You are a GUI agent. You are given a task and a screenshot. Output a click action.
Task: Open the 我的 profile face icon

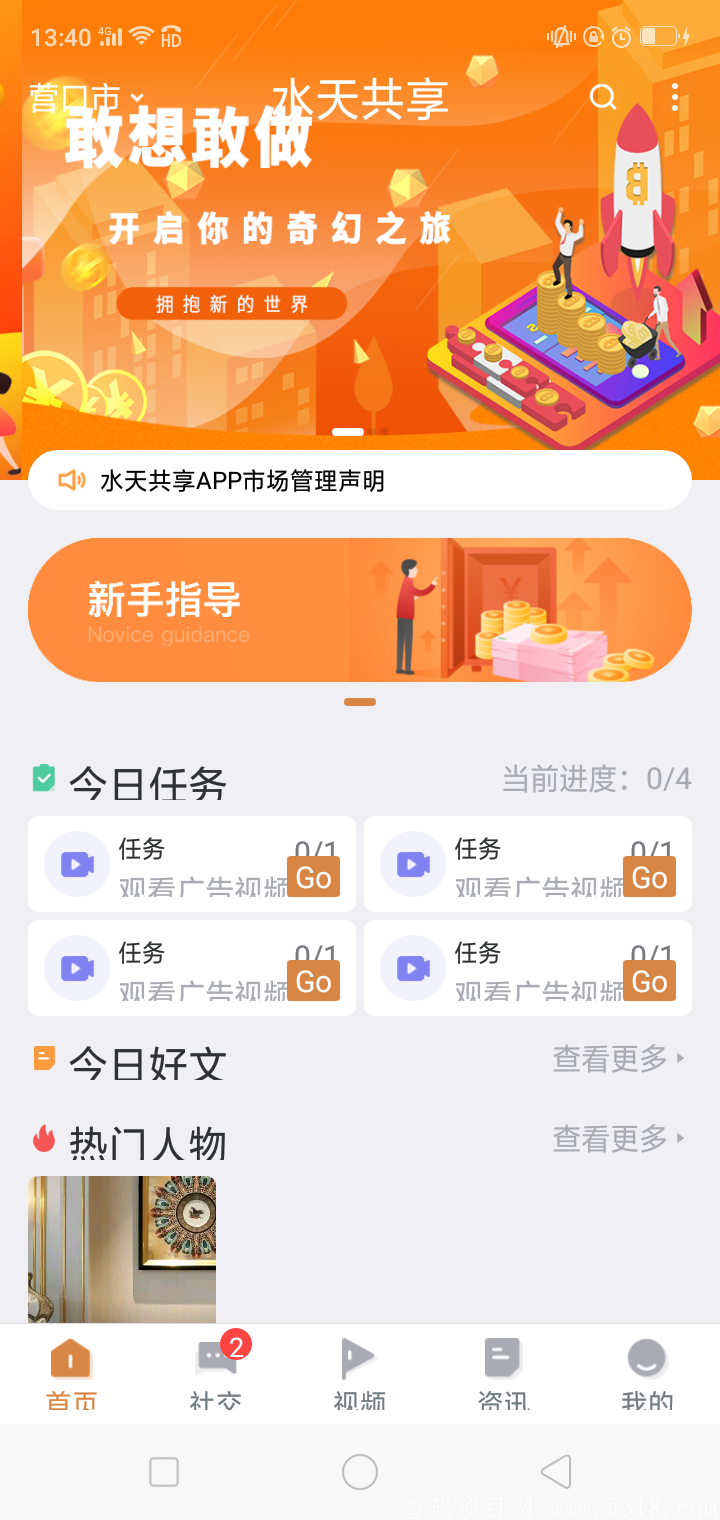point(646,1358)
